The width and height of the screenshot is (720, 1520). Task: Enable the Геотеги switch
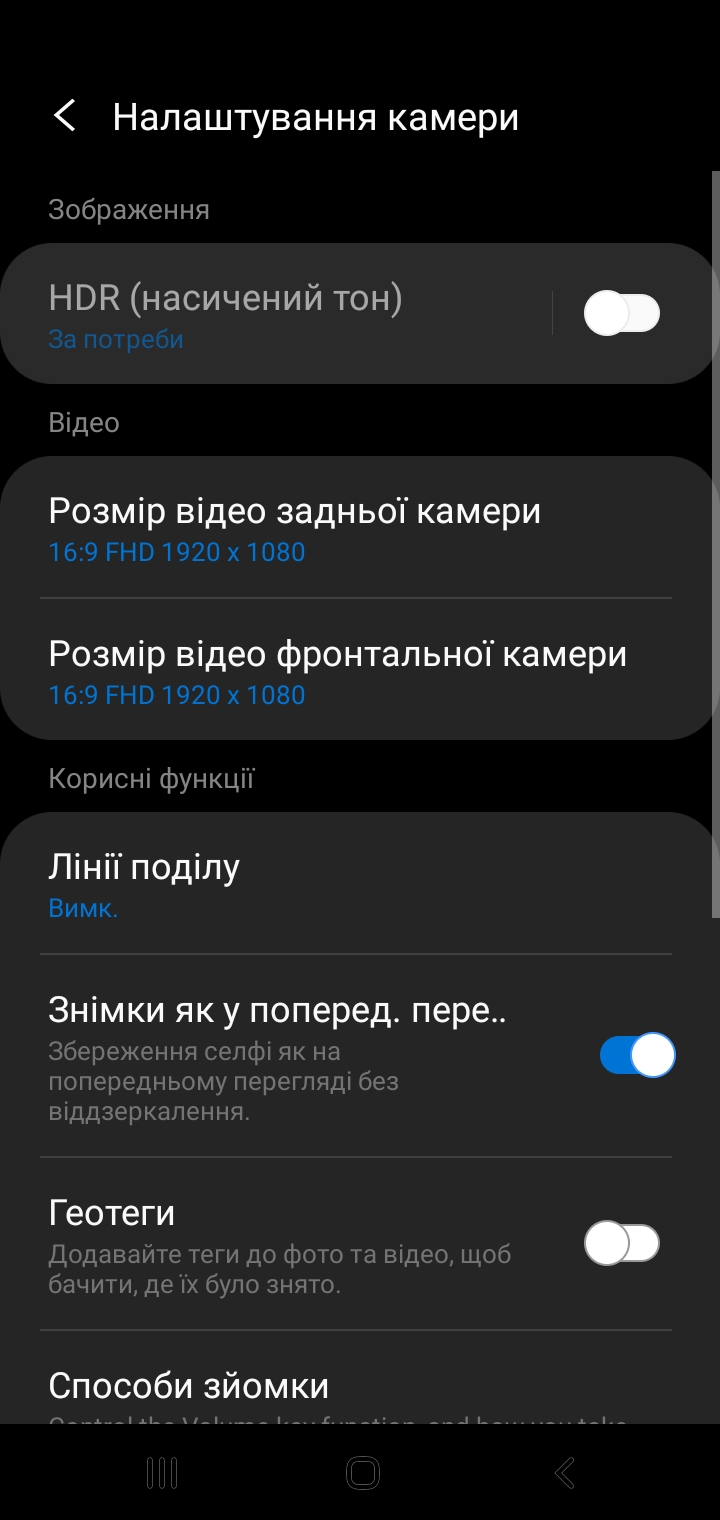click(x=621, y=1244)
